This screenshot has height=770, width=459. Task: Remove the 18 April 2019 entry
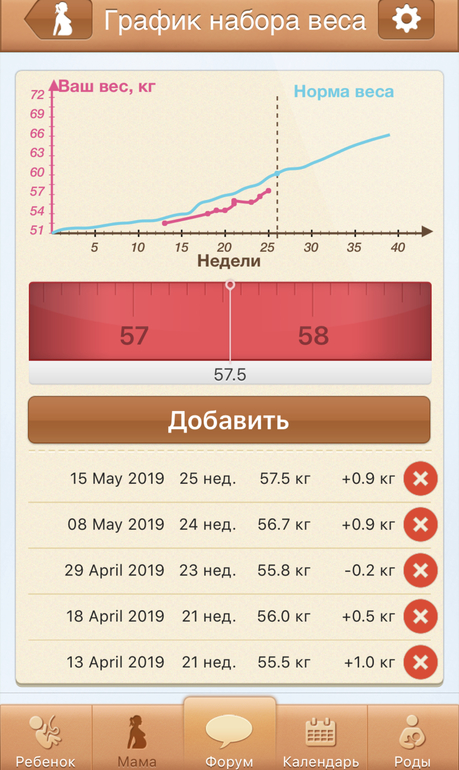point(421,616)
